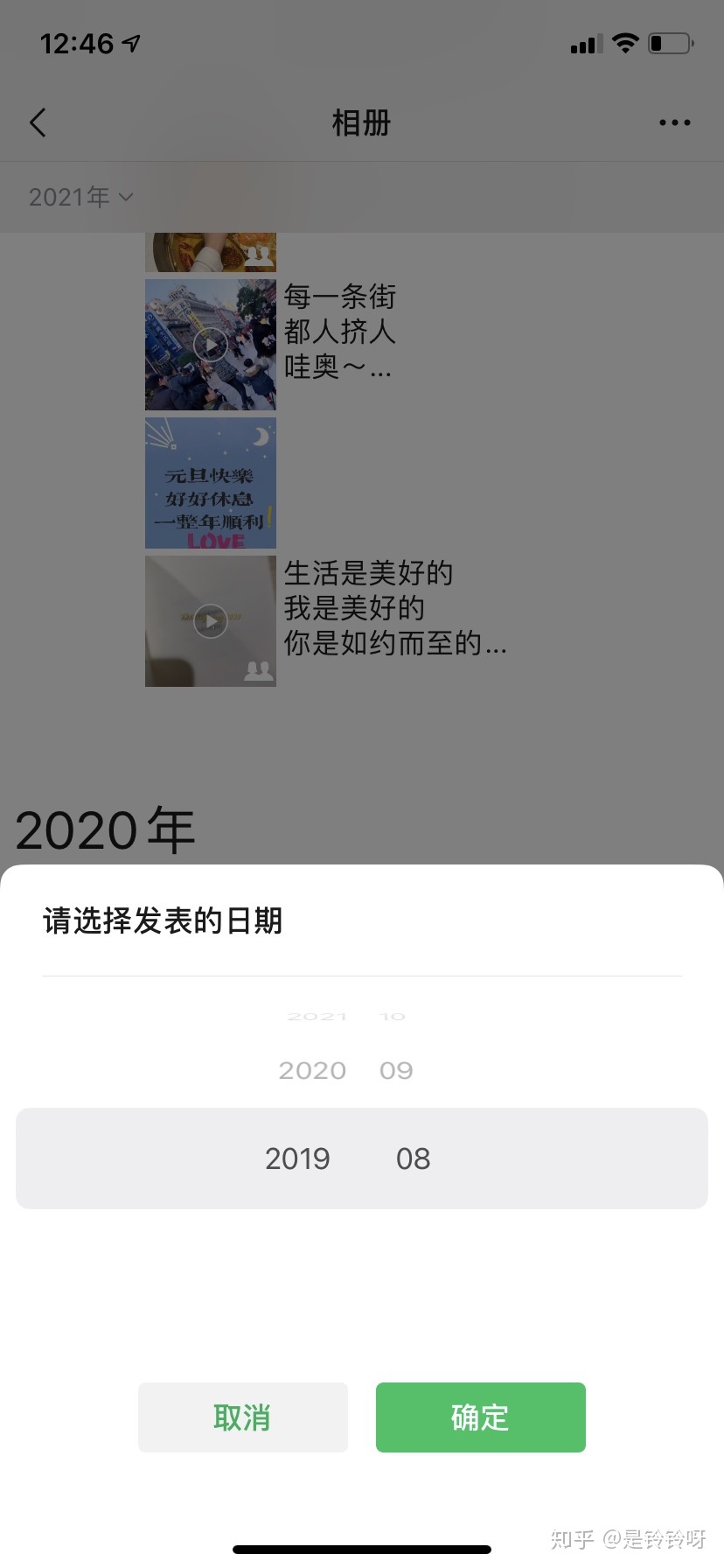Select the 2019 year option

tap(297, 1158)
